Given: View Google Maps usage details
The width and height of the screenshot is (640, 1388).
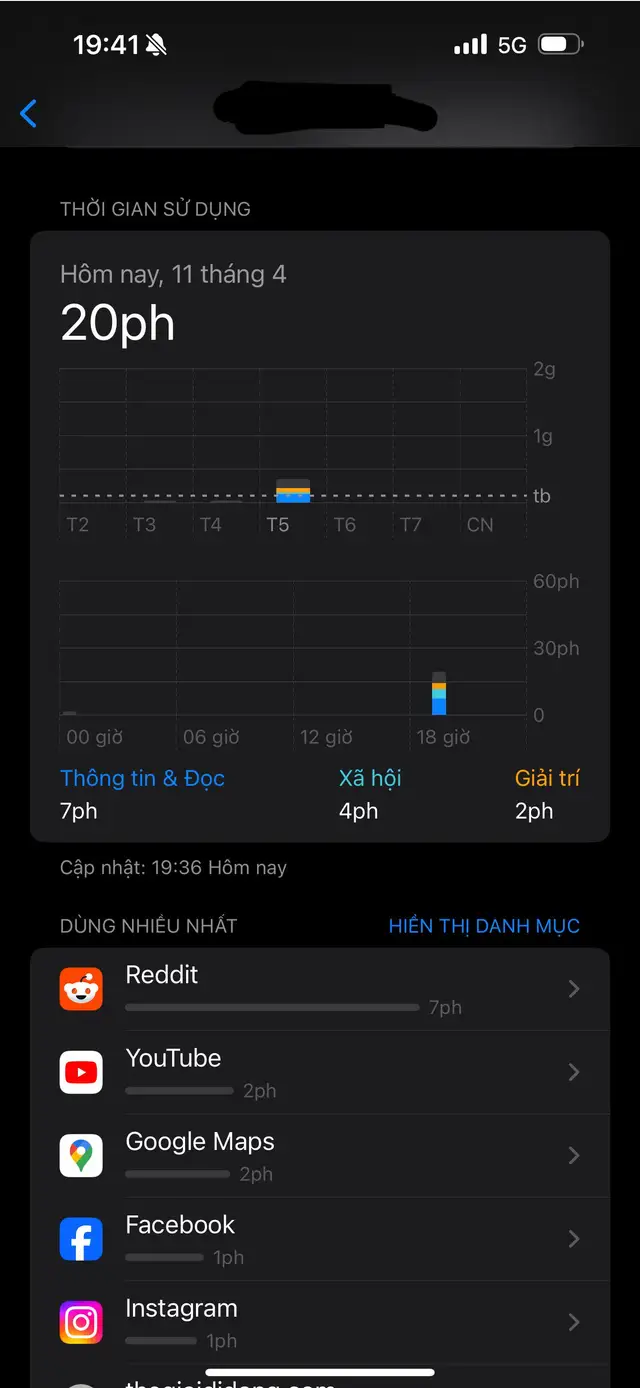Looking at the screenshot, I should click(x=320, y=1156).
